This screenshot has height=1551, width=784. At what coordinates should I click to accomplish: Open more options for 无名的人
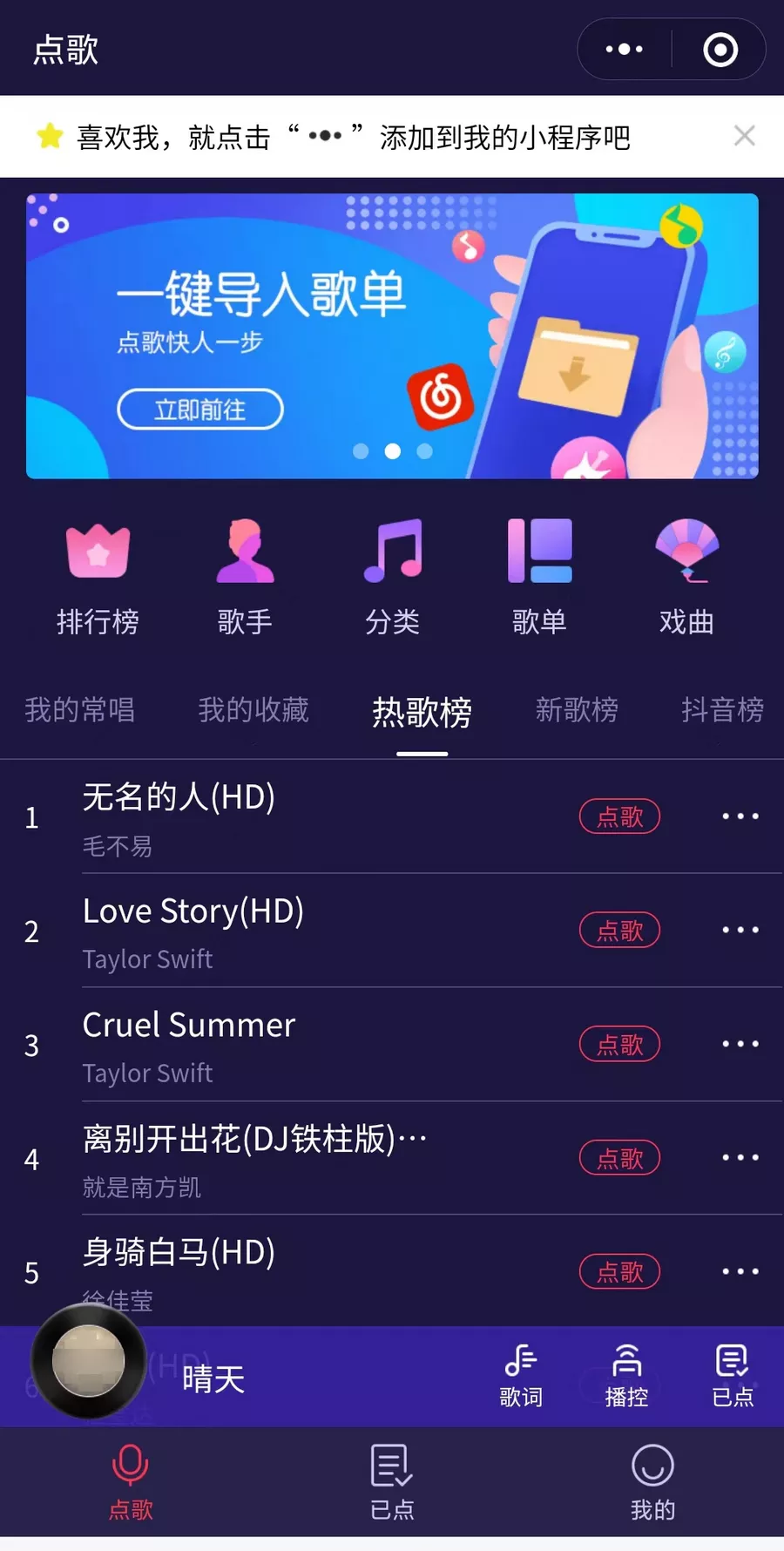pyautogui.click(x=740, y=816)
